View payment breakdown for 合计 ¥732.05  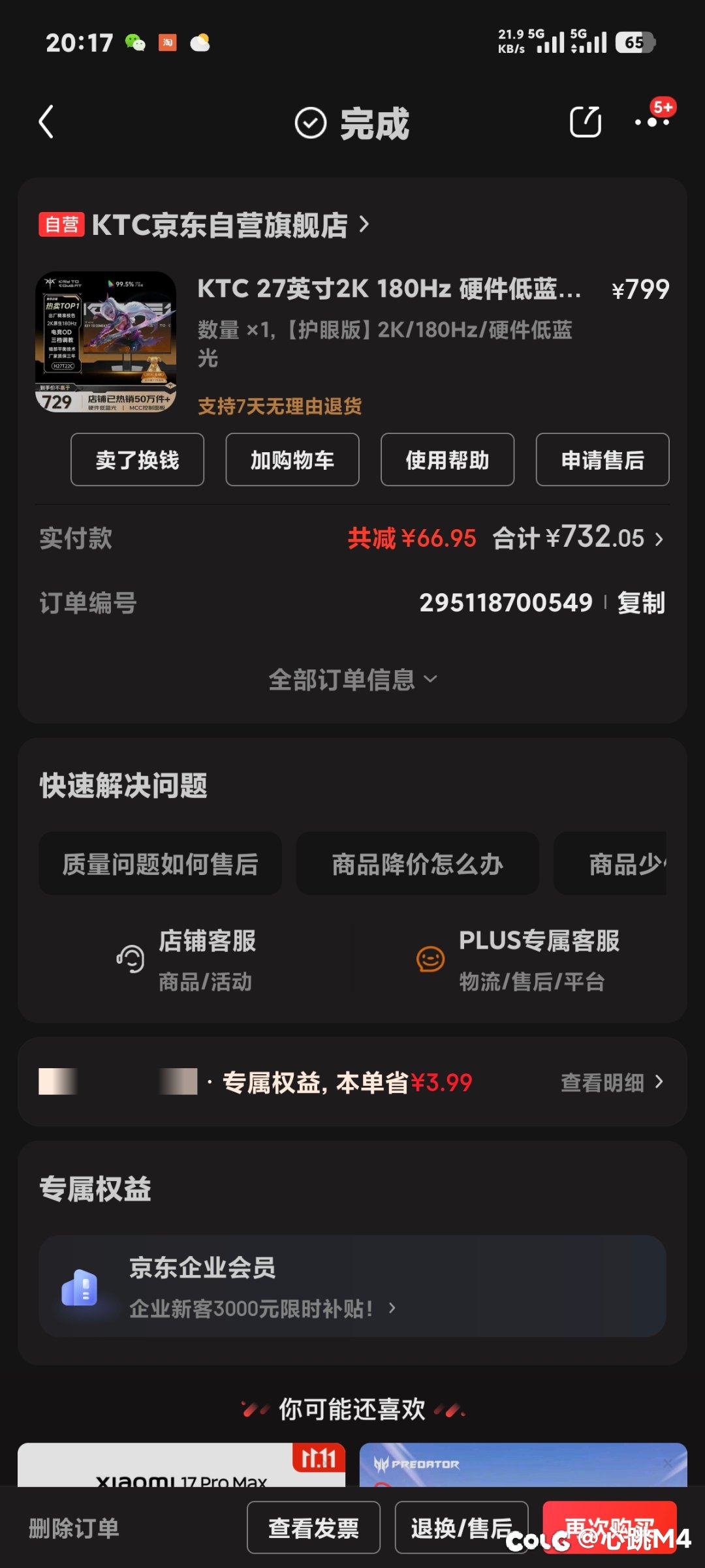(578, 538)
